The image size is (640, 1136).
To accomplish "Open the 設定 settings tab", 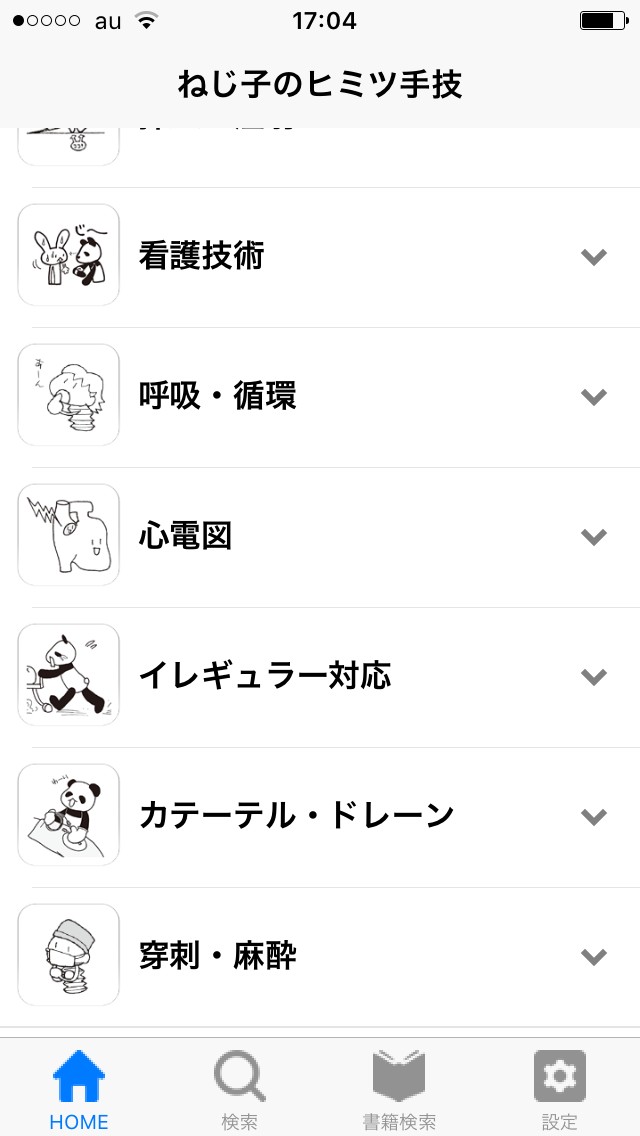I will coord(559,1088).
